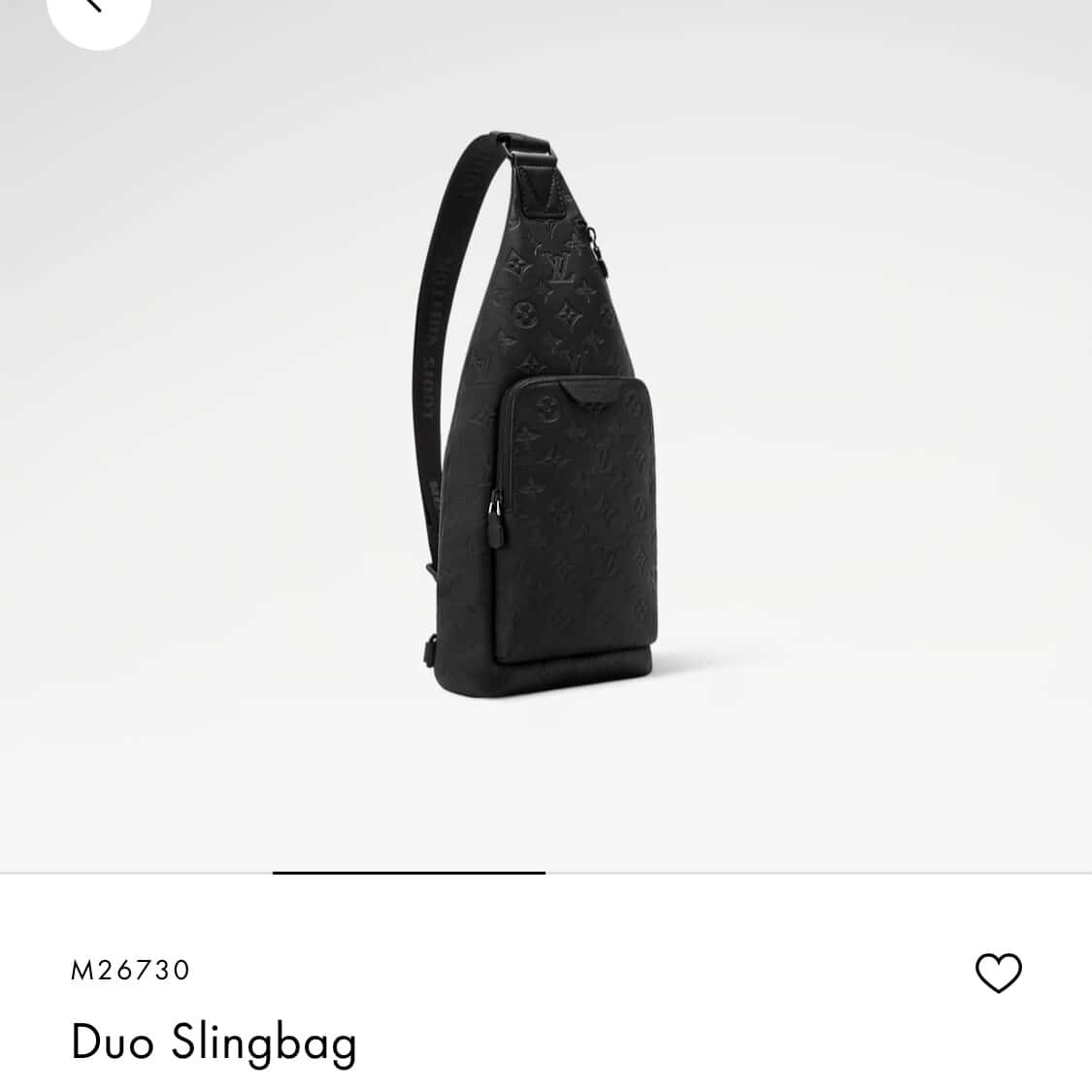Image resolution: width=1092 pixels, height=1092 pixels.
Task: Go back using the top-left arrow
Action: coord(95,8)
